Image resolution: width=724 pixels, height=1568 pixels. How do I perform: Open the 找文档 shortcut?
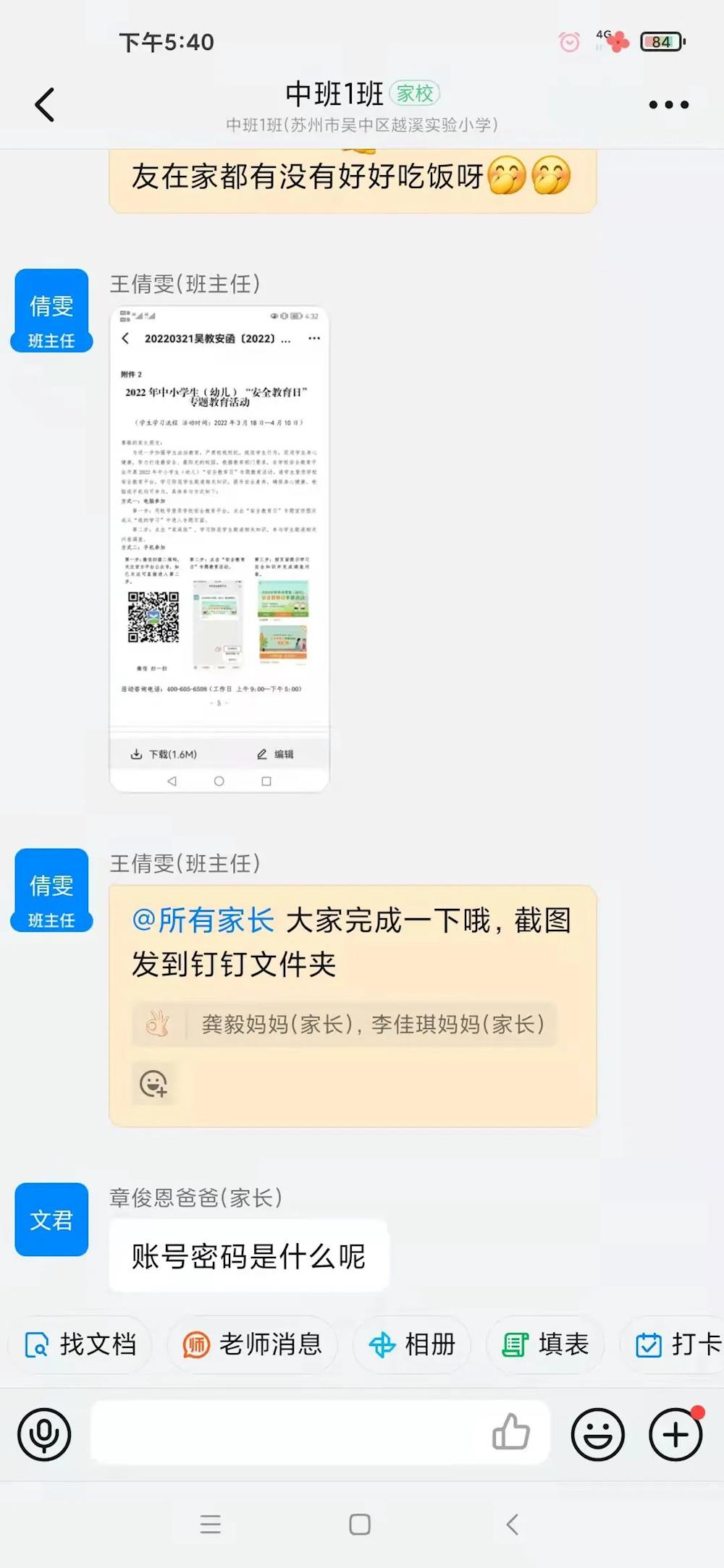pyautogui.click(x=80, y=1344)
